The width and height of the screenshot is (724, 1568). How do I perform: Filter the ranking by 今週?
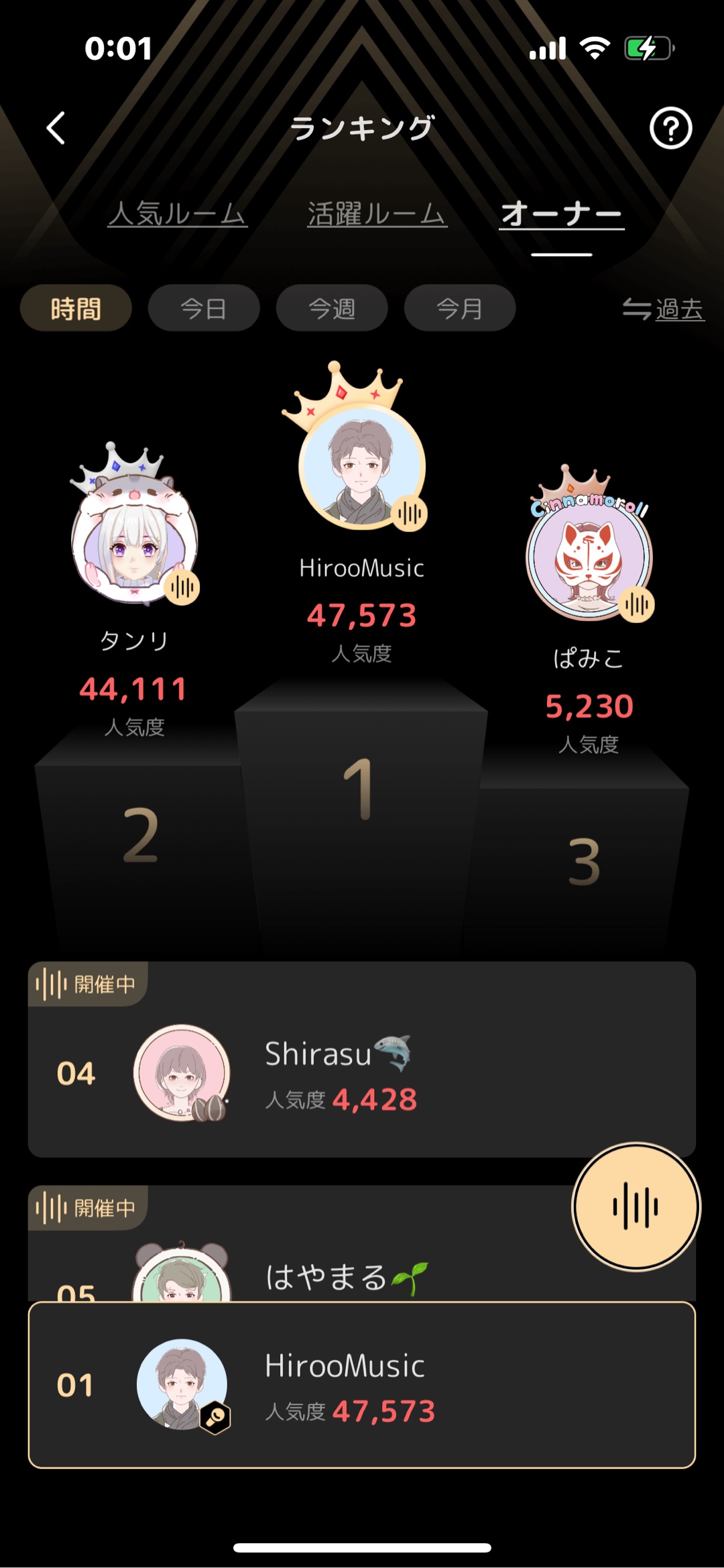click(x=332, y=309)
